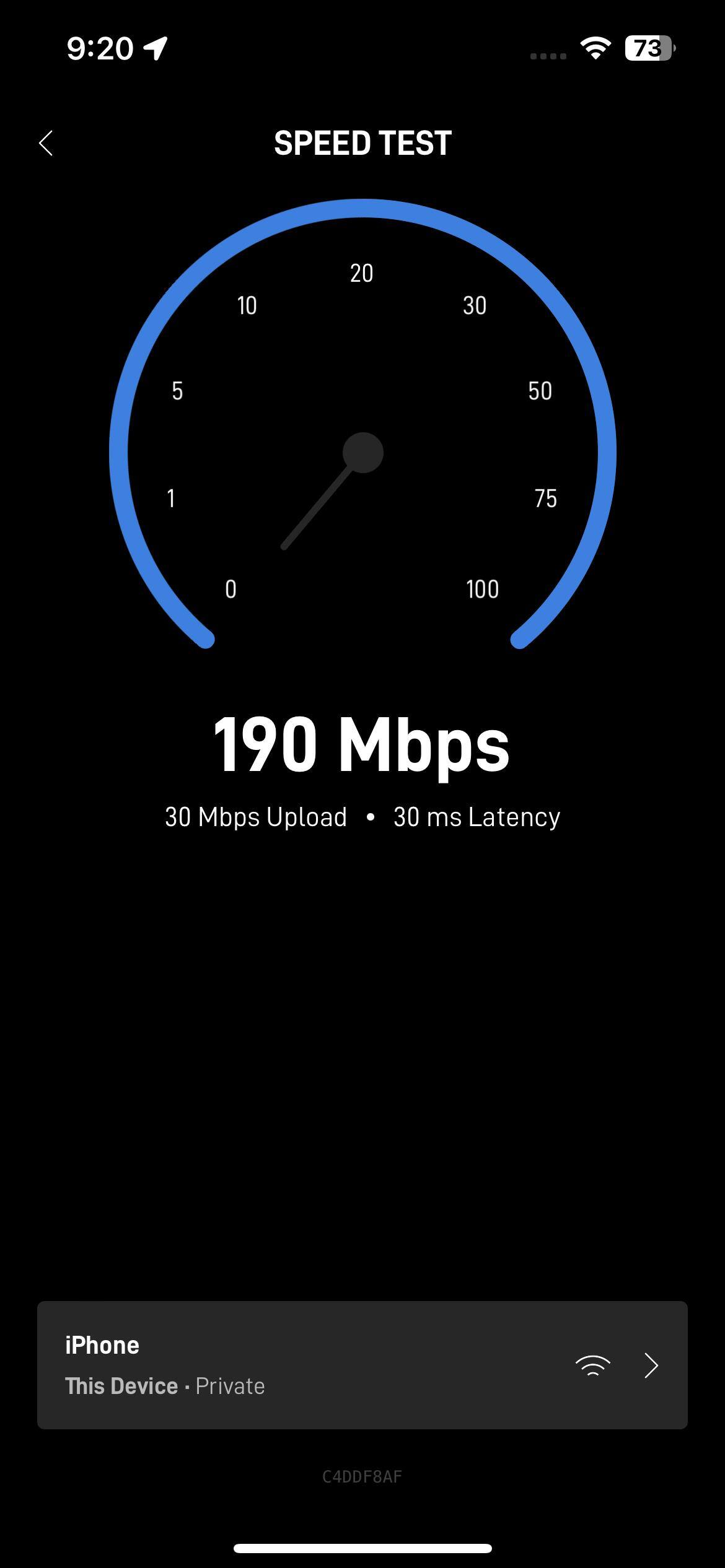Go back from the Speed Test screen
Image resolution: width=725 pixels, height=1568 pixels.
(46, 144)
